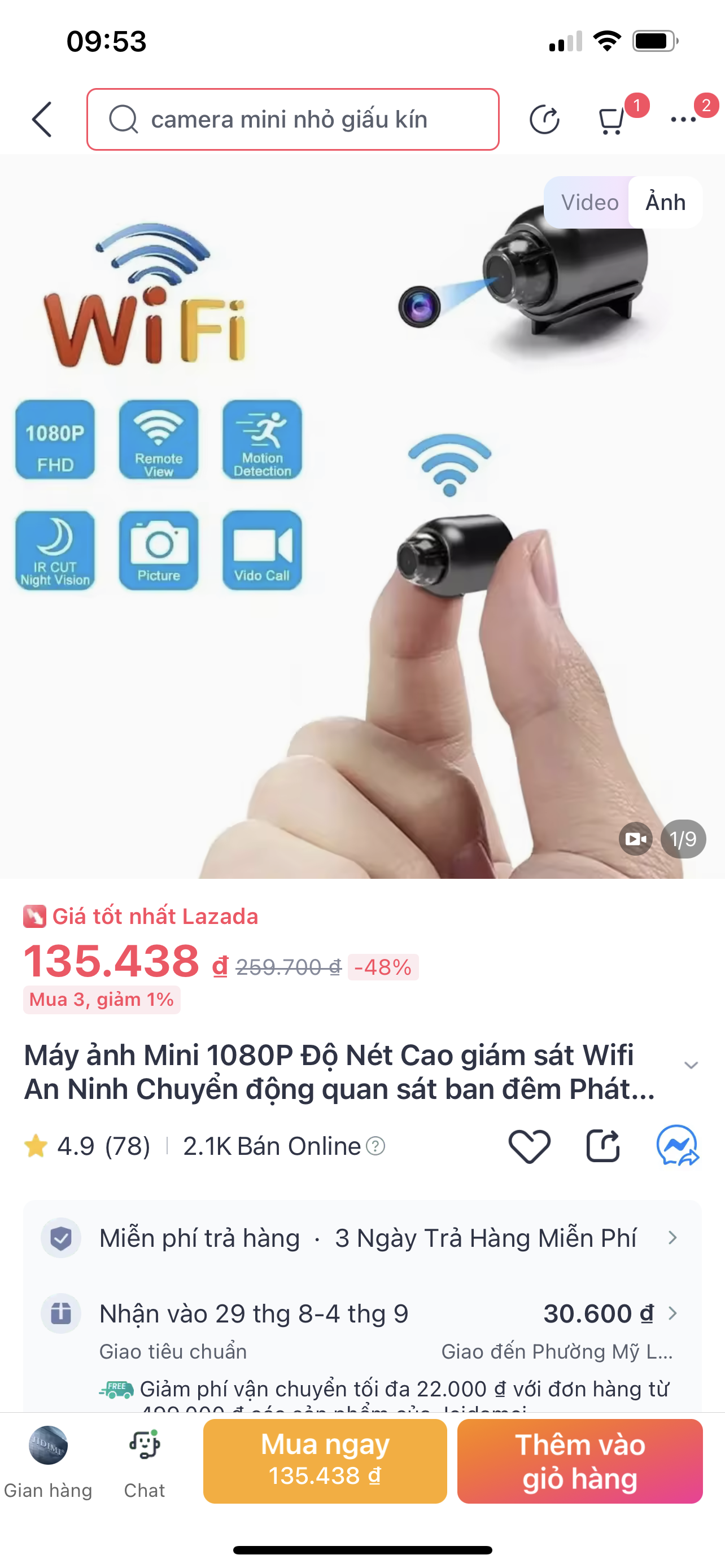Tap Thêm vào giỏ hàng button
This screenshot has height=1568, width=725.
[x=579, y=1461]
